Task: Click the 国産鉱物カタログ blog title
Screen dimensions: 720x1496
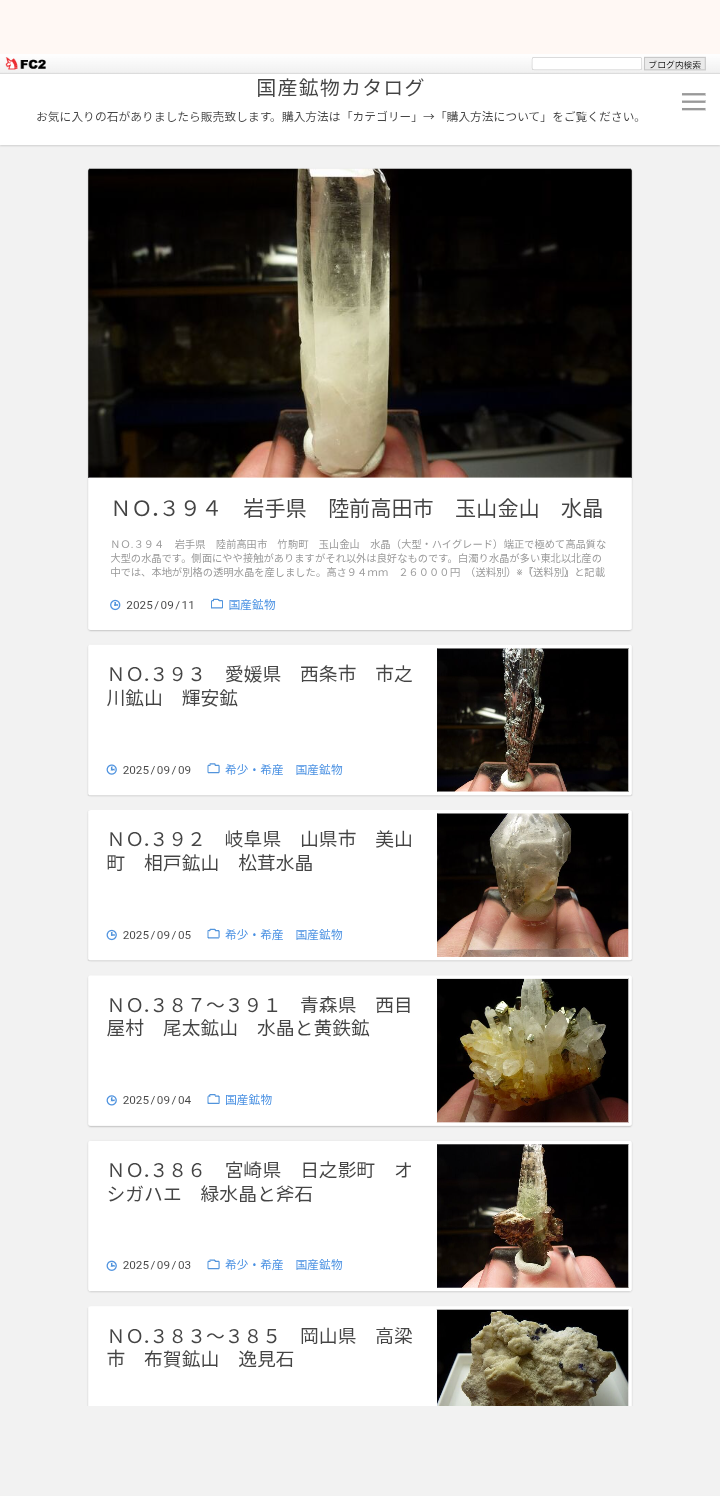Action: (x=339, y=87)
